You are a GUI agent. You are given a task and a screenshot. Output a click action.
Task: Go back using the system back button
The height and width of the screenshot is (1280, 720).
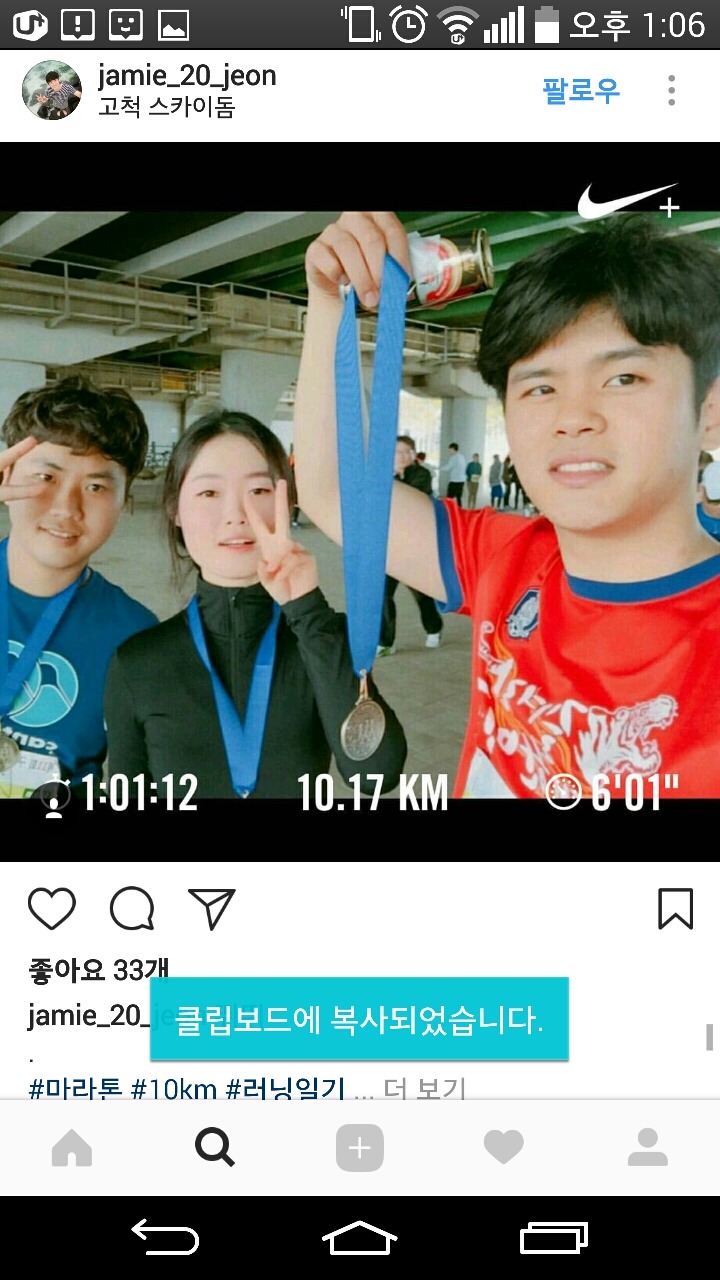pyautogui.click(x=165, y=1238)
